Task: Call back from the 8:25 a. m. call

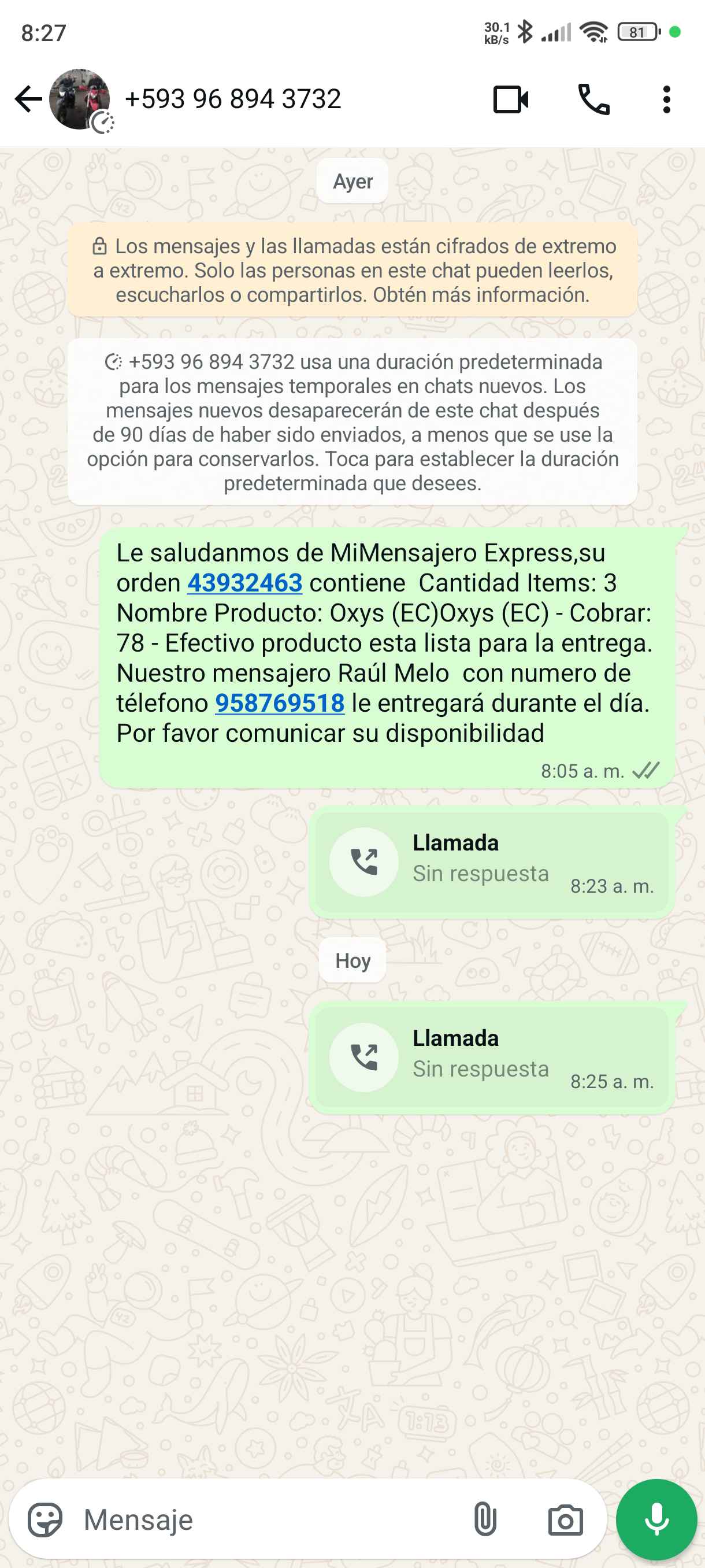Action: click(363, 1057)
